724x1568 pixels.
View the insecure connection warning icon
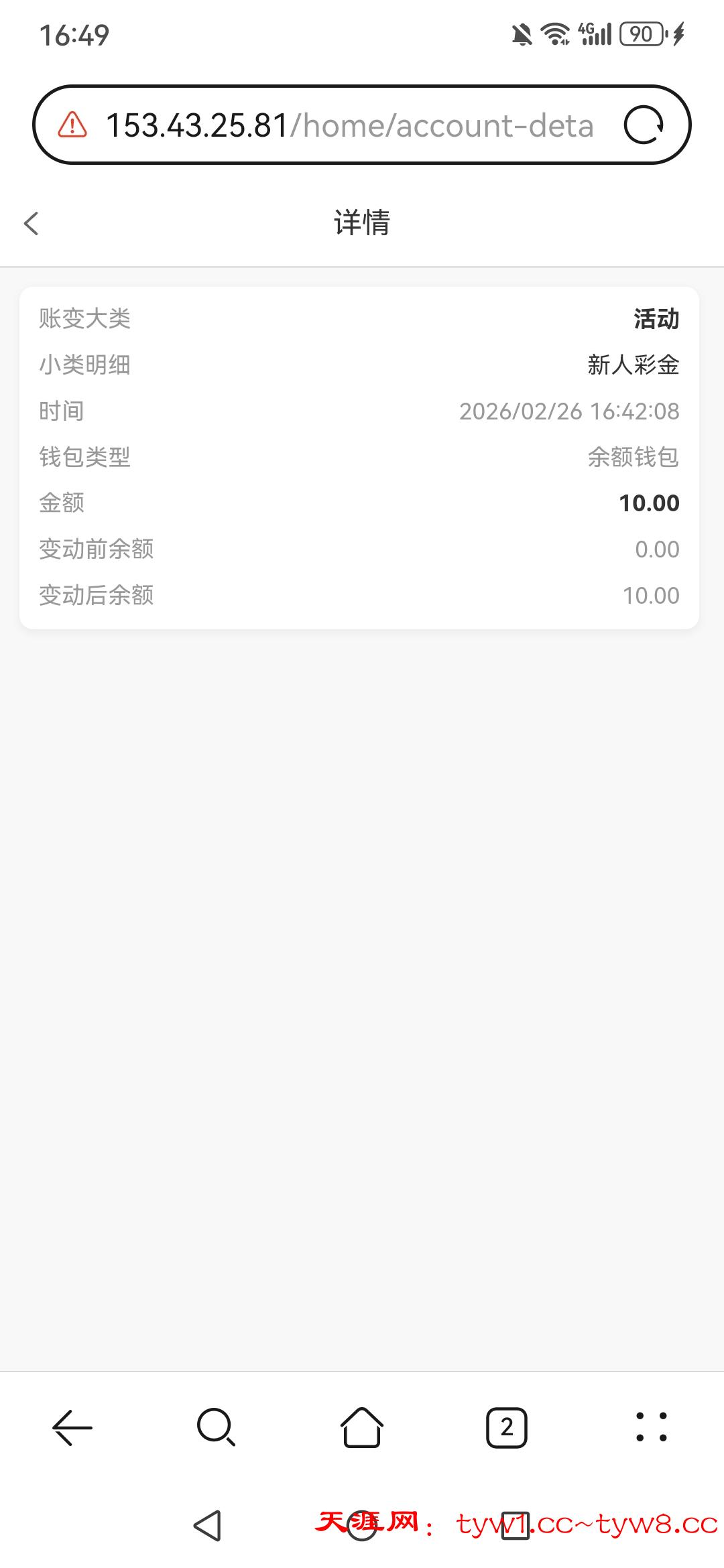72,125
